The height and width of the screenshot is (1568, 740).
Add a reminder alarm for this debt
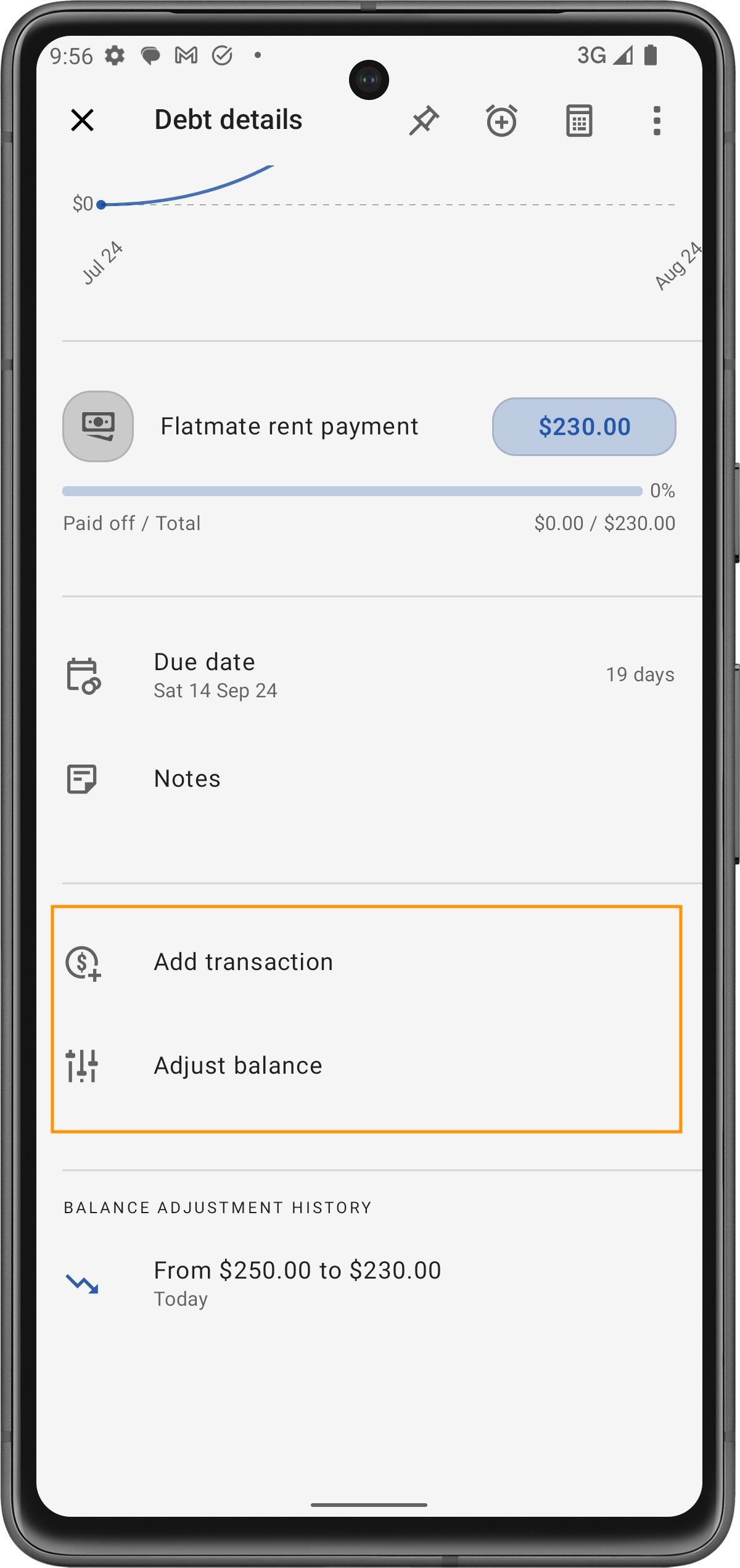[501, 120]
